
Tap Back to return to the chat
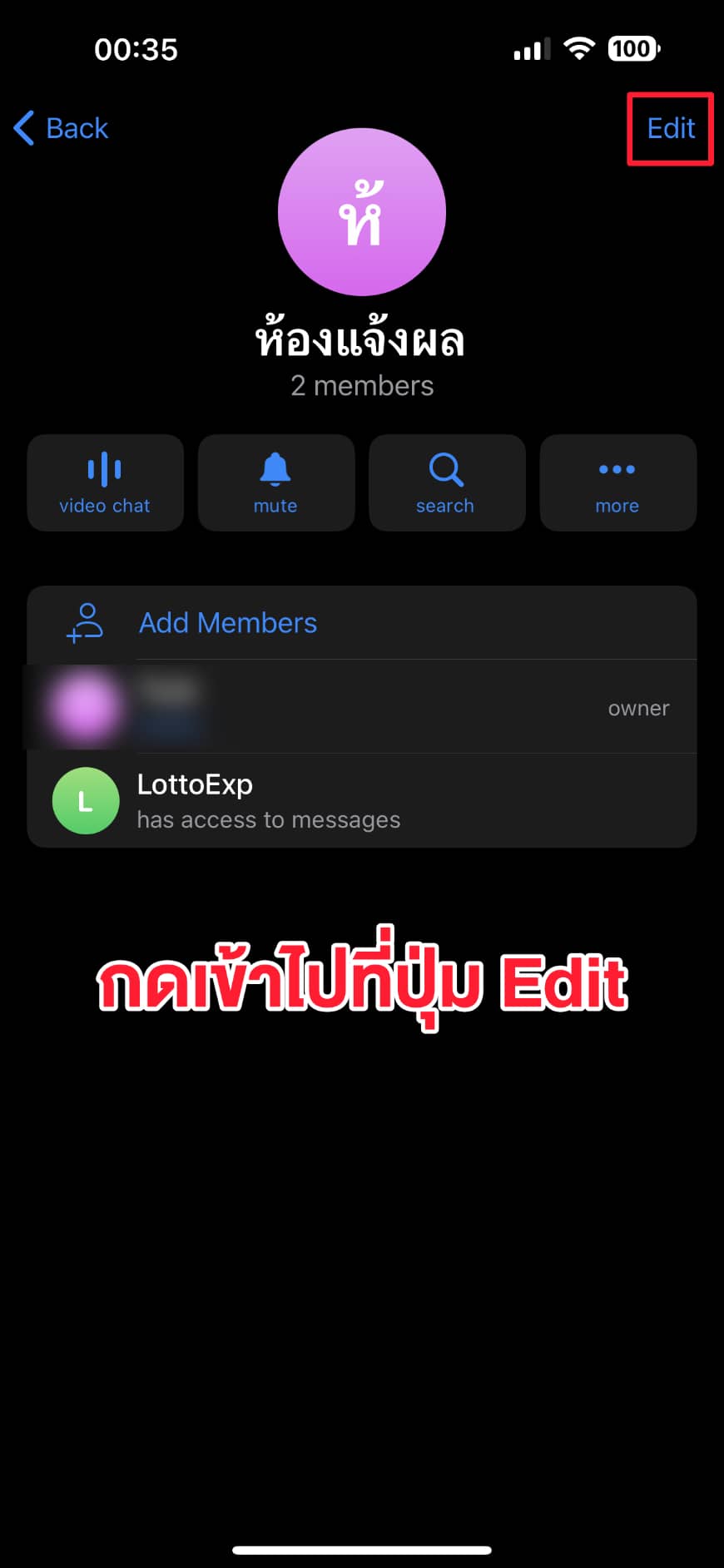pos(75,128)
